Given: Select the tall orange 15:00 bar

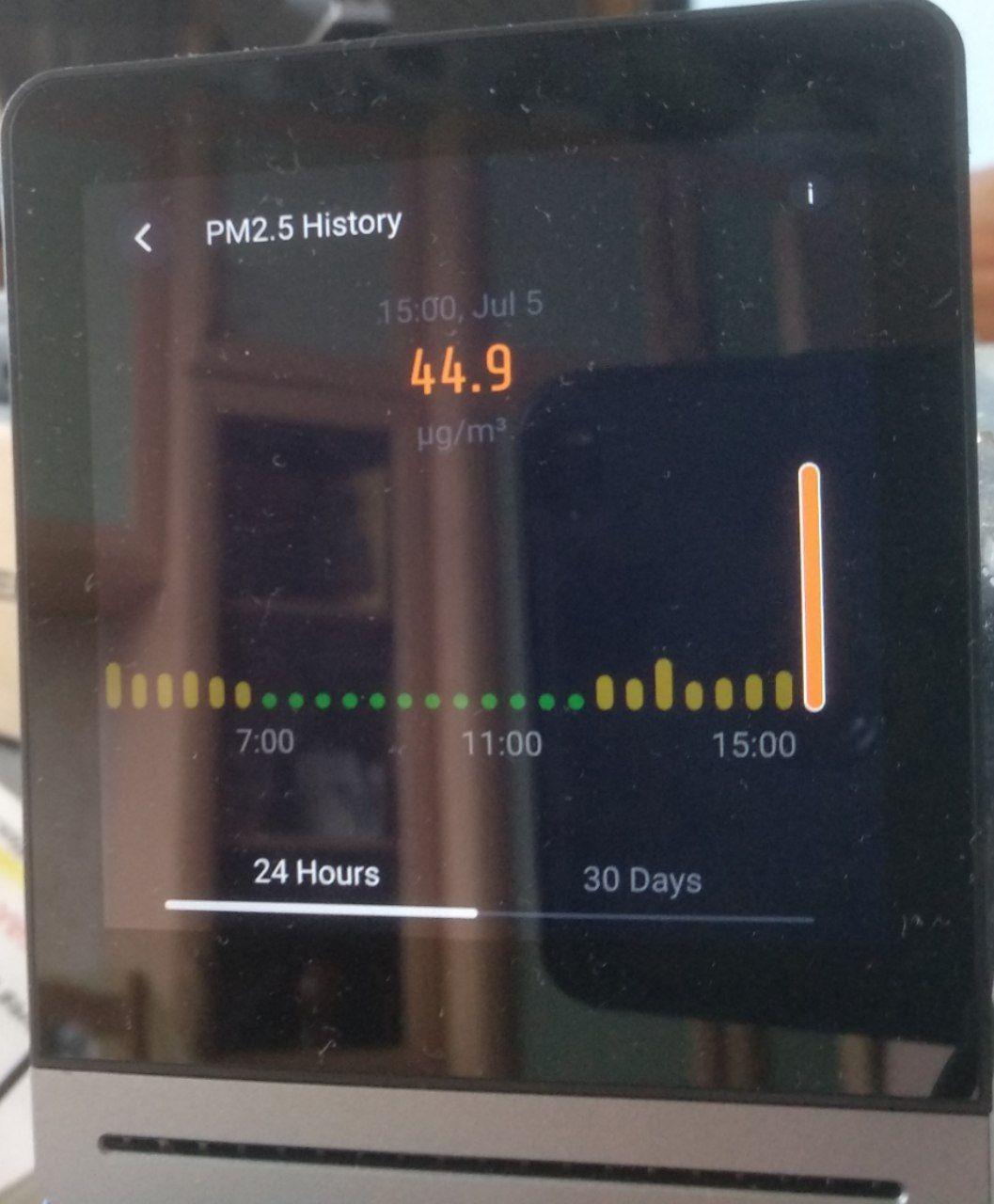Looking at the screenshot, I should (811, 587).
